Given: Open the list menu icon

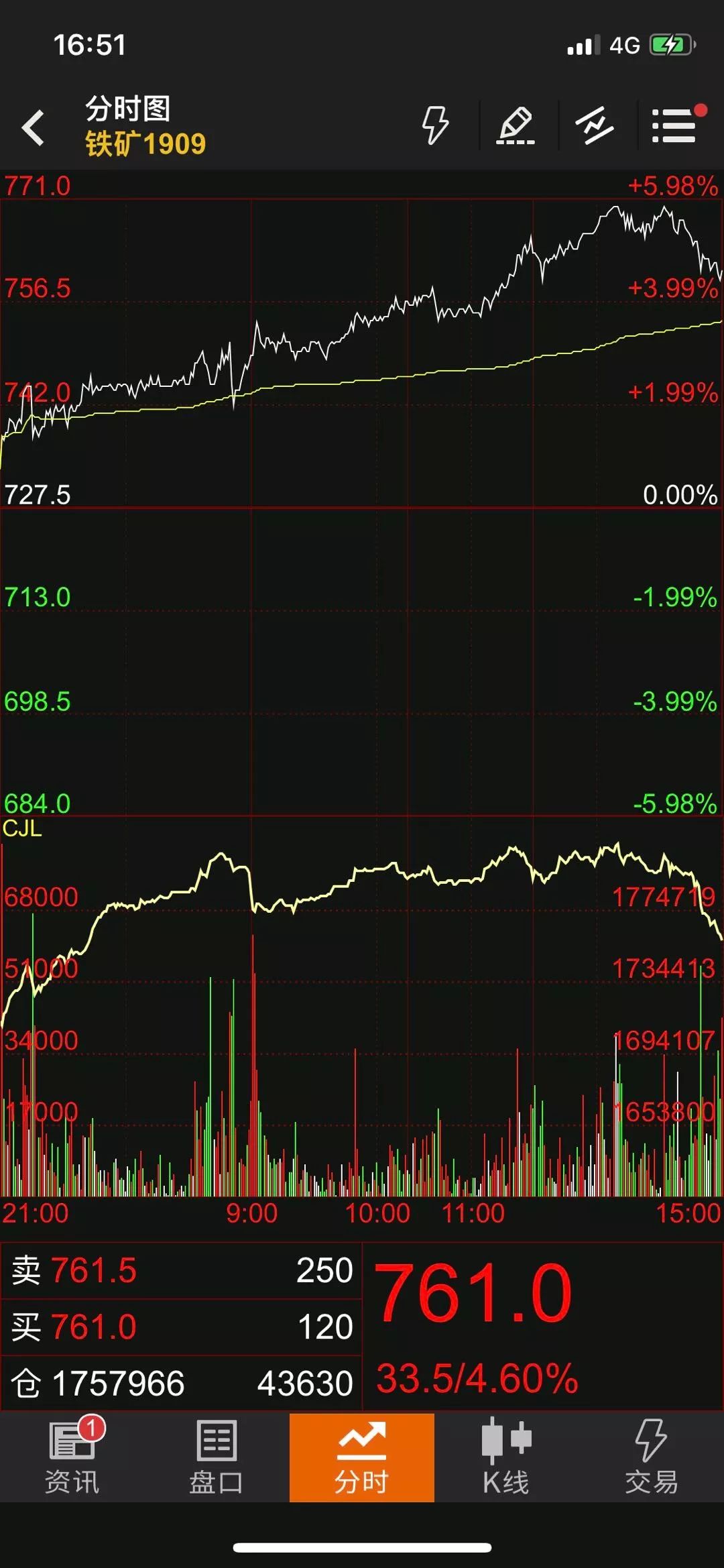Looking at the screenshot, I should tap(674, 125).
